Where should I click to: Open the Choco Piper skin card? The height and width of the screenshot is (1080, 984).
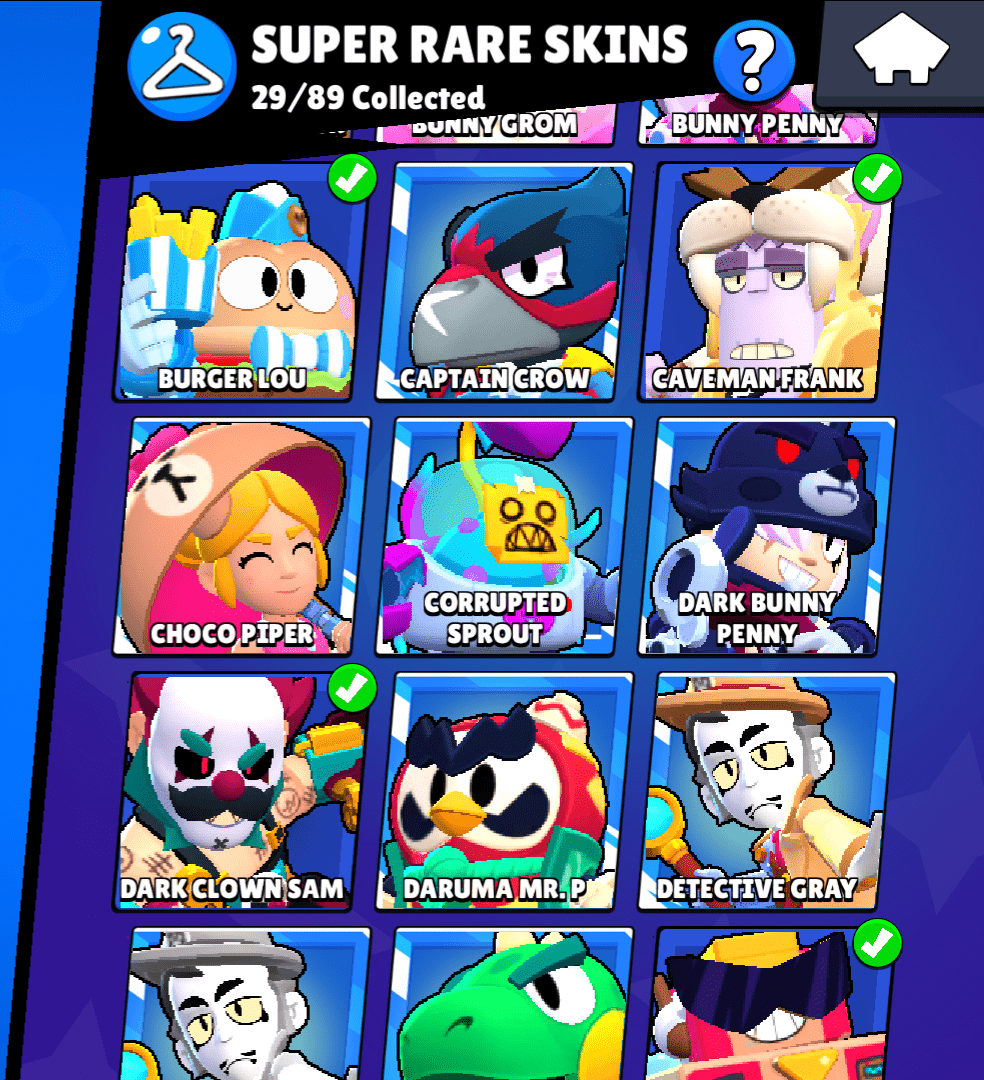tap(242, 538)
